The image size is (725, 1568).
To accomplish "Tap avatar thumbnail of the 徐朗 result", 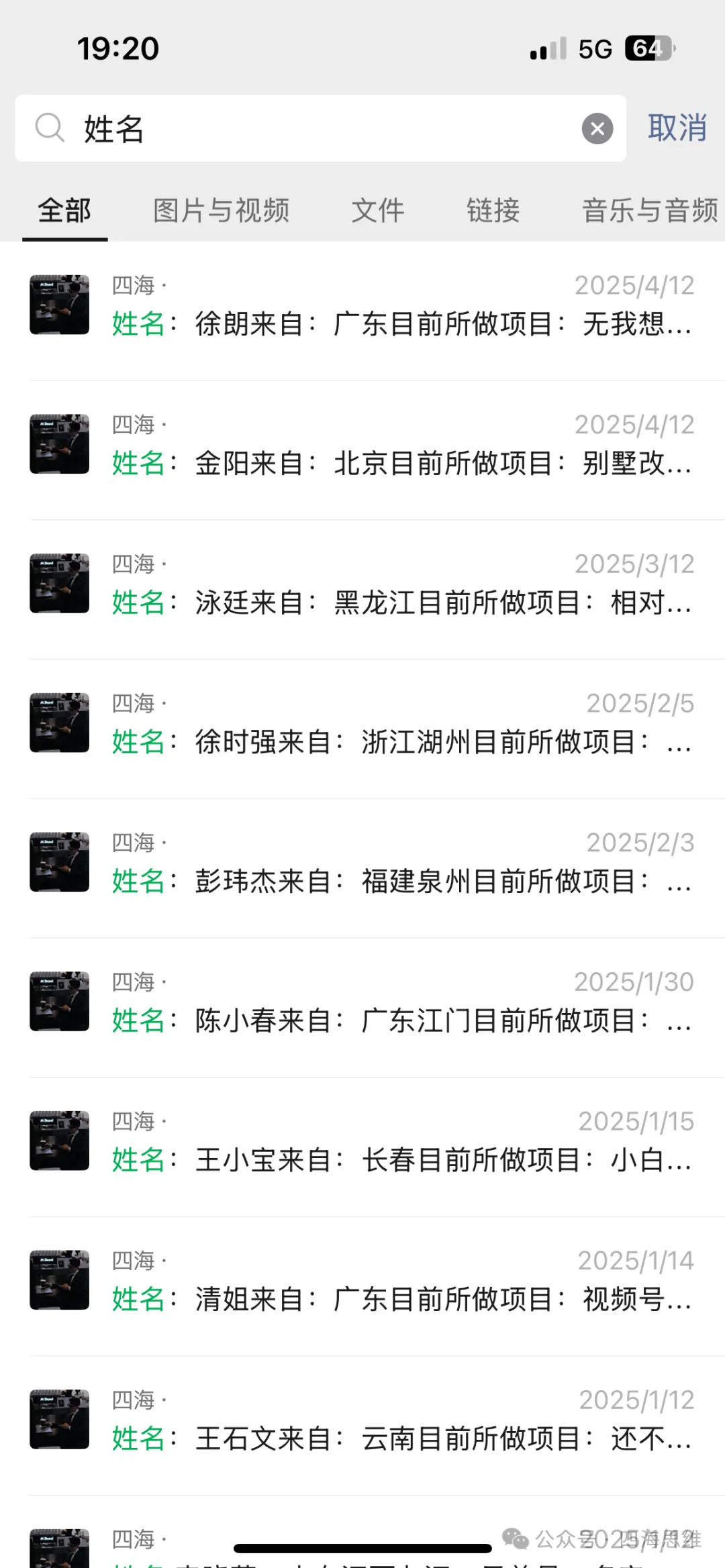I will (59, 305).
